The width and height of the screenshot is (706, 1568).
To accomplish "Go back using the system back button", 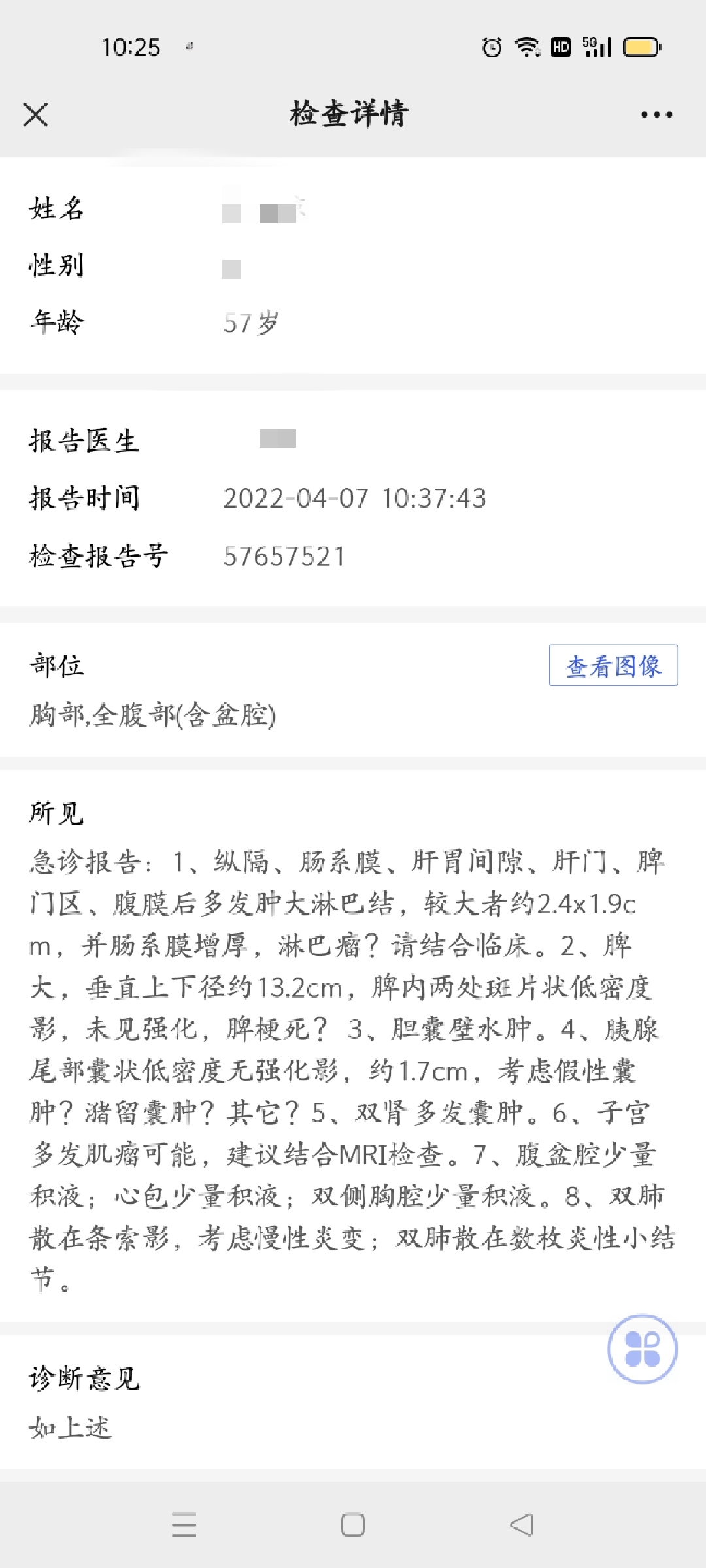I will tap(522, 1526).
